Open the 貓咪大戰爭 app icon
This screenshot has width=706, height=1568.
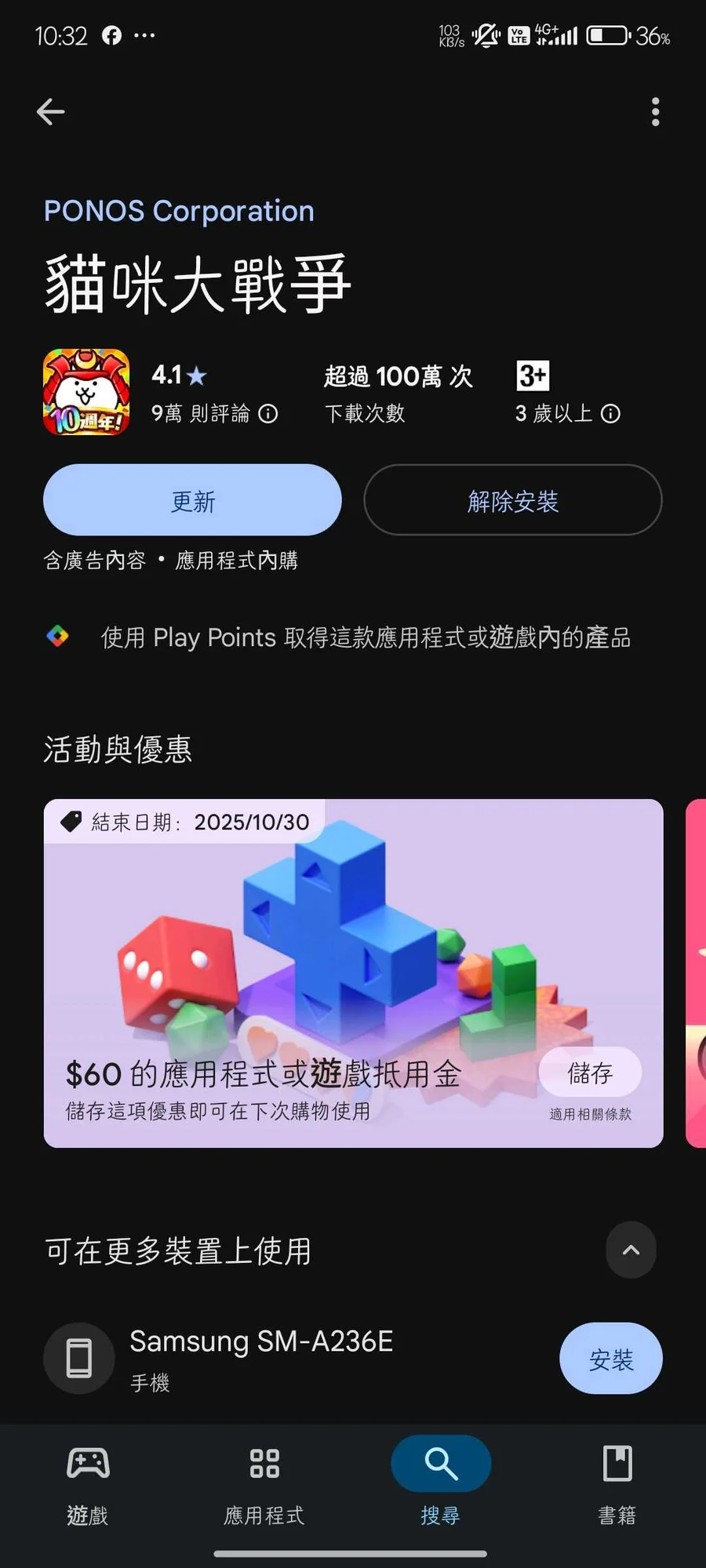point(86,392)
